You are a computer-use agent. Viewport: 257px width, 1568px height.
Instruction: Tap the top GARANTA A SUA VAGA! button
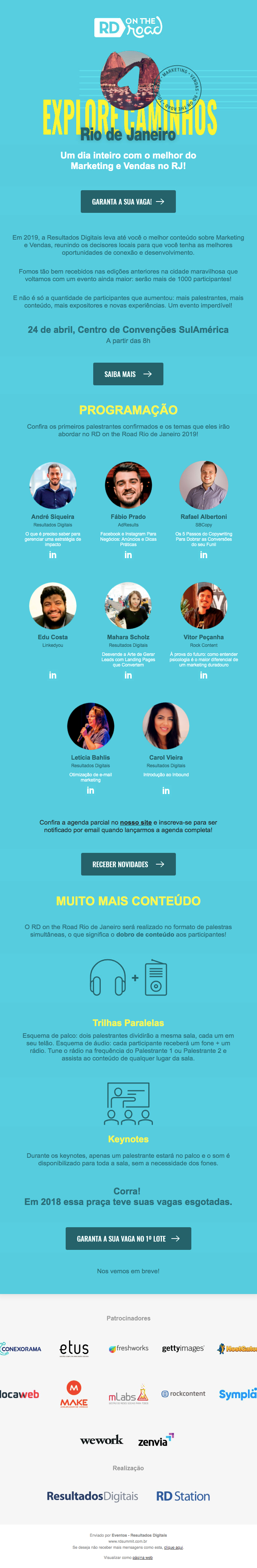point(128,202)
